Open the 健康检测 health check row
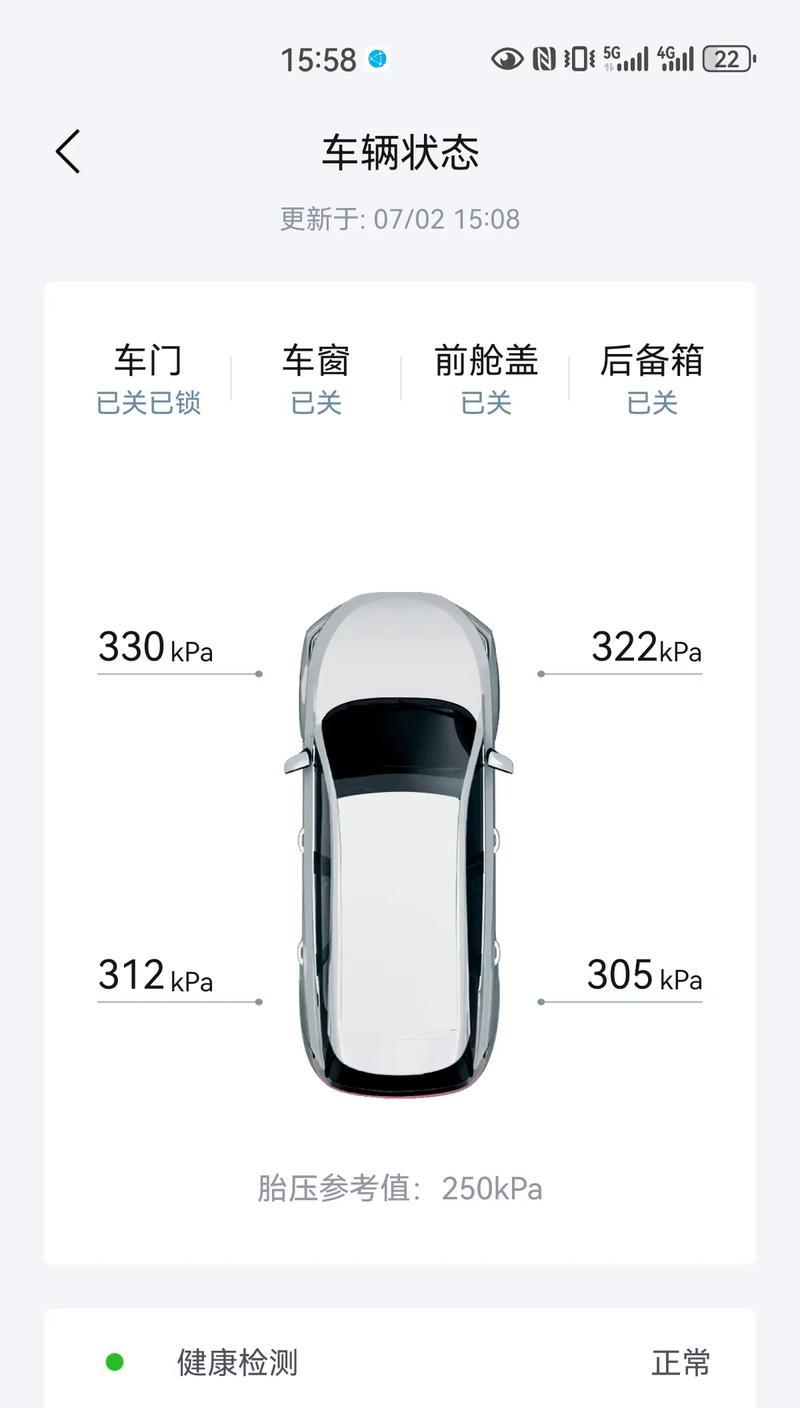The width and height of the screenshot is (800, 1408). click(x=400, y=1362)
